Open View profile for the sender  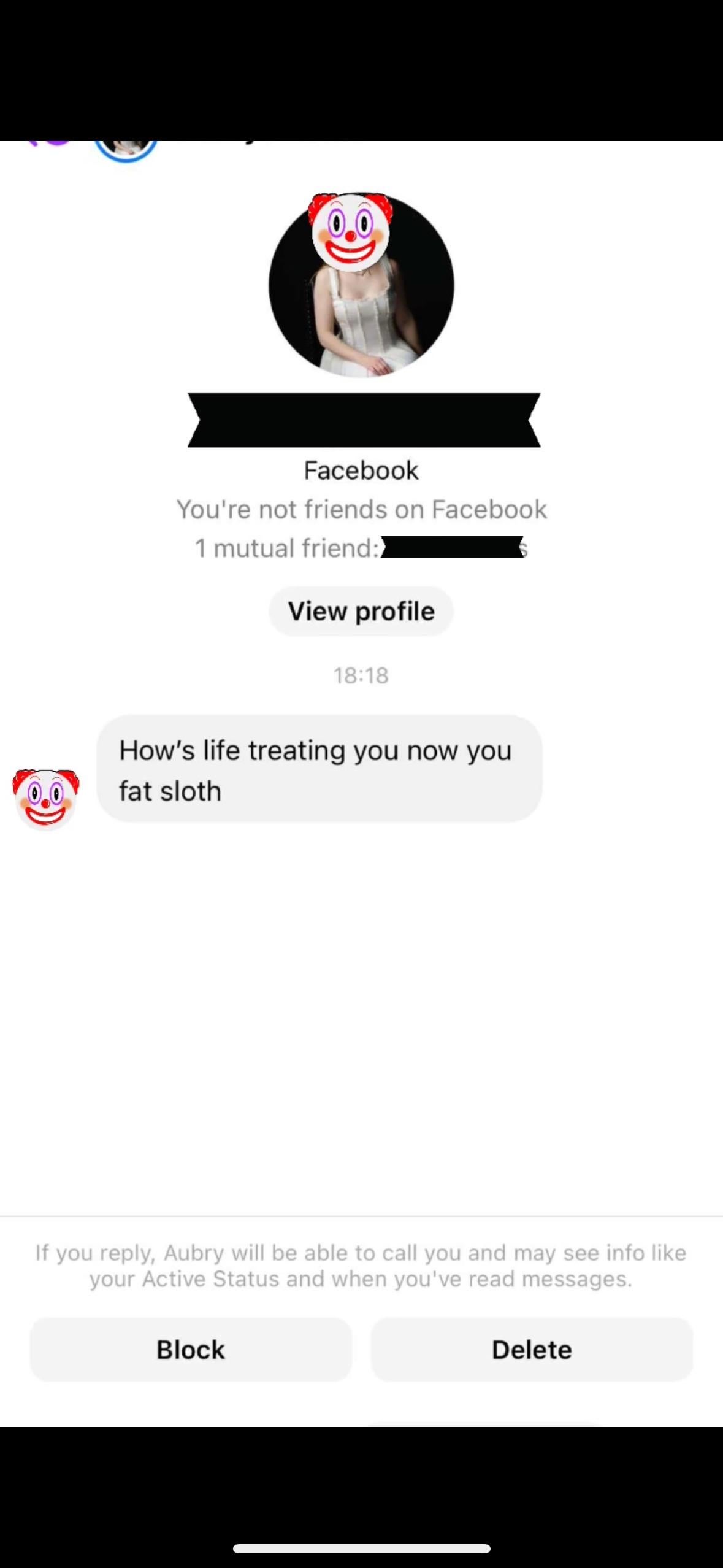361,611
